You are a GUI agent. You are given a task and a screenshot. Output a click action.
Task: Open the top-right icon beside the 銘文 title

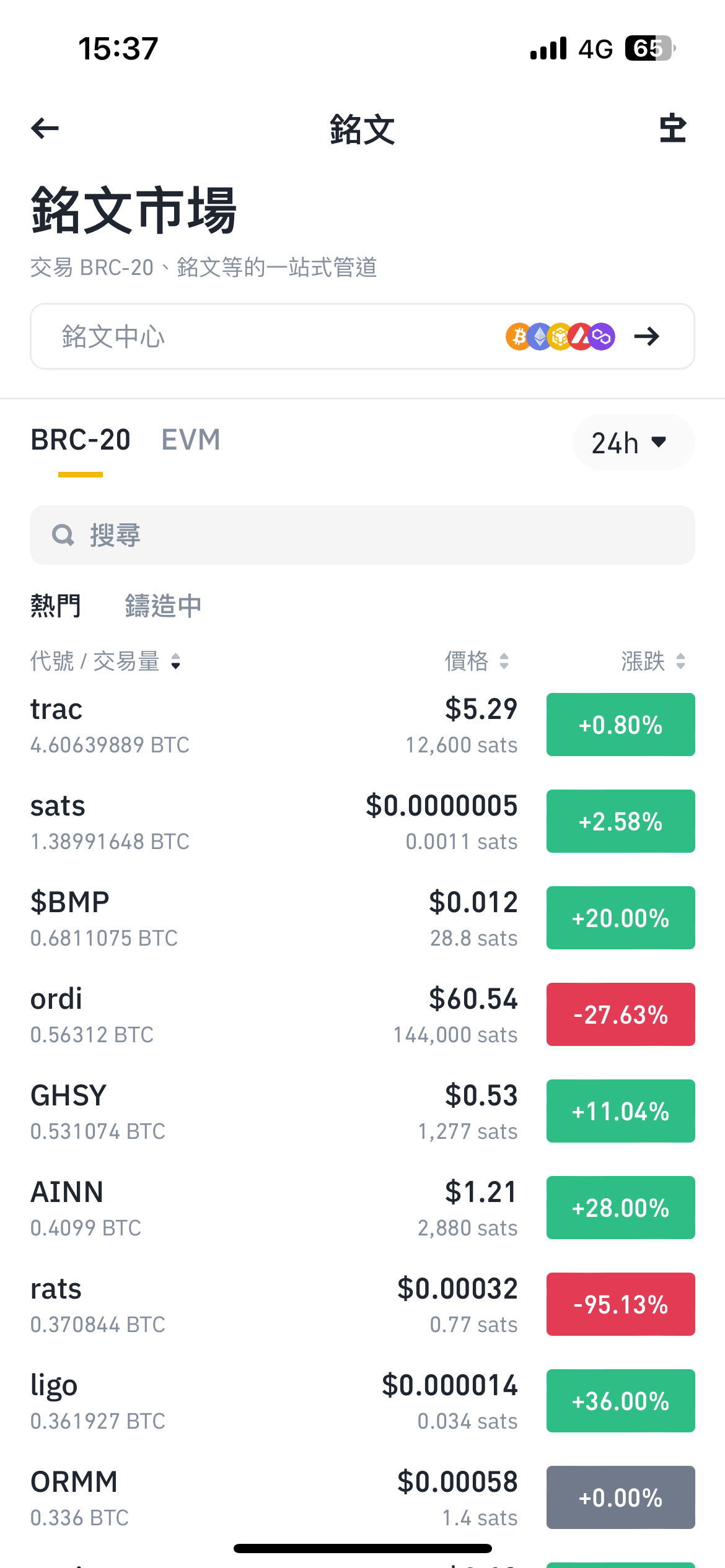click(x=672, y=129)
